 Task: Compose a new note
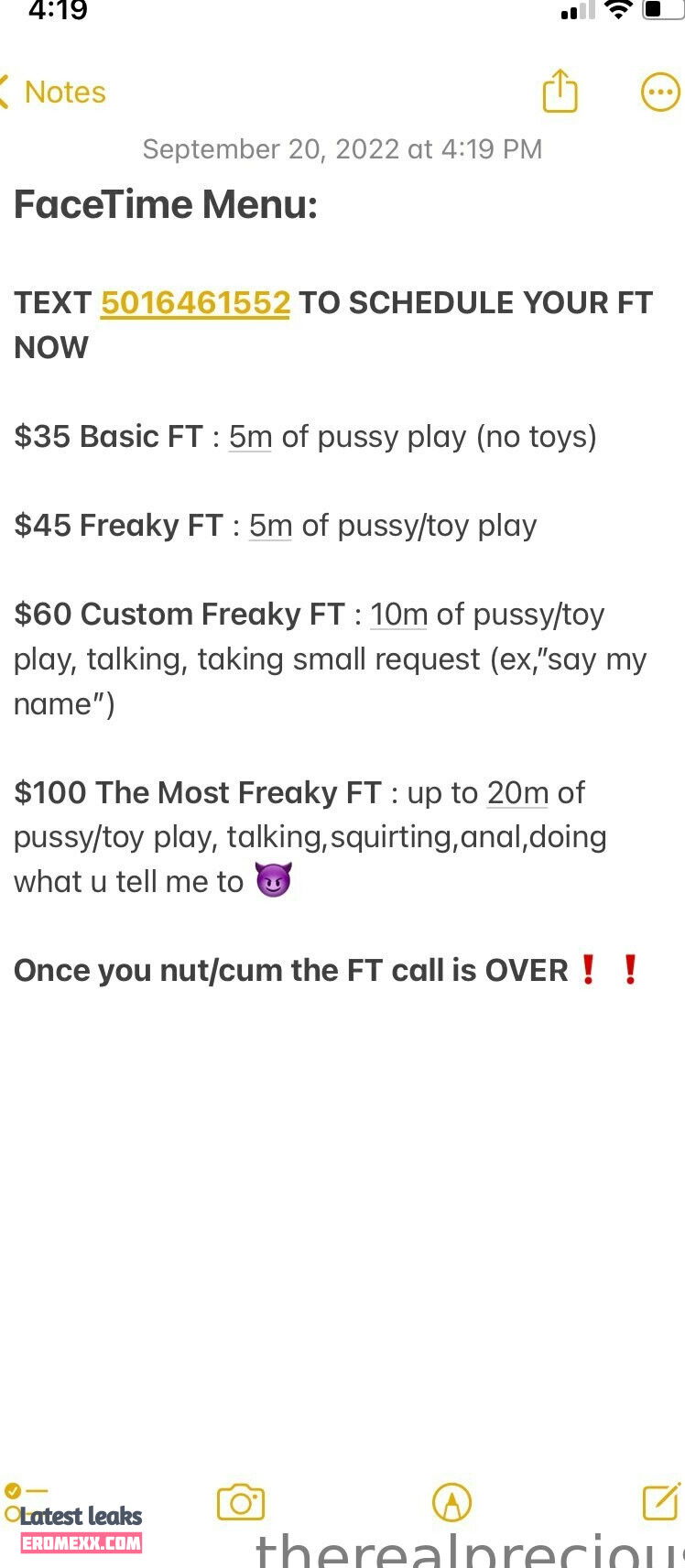tap(660, 1502)
